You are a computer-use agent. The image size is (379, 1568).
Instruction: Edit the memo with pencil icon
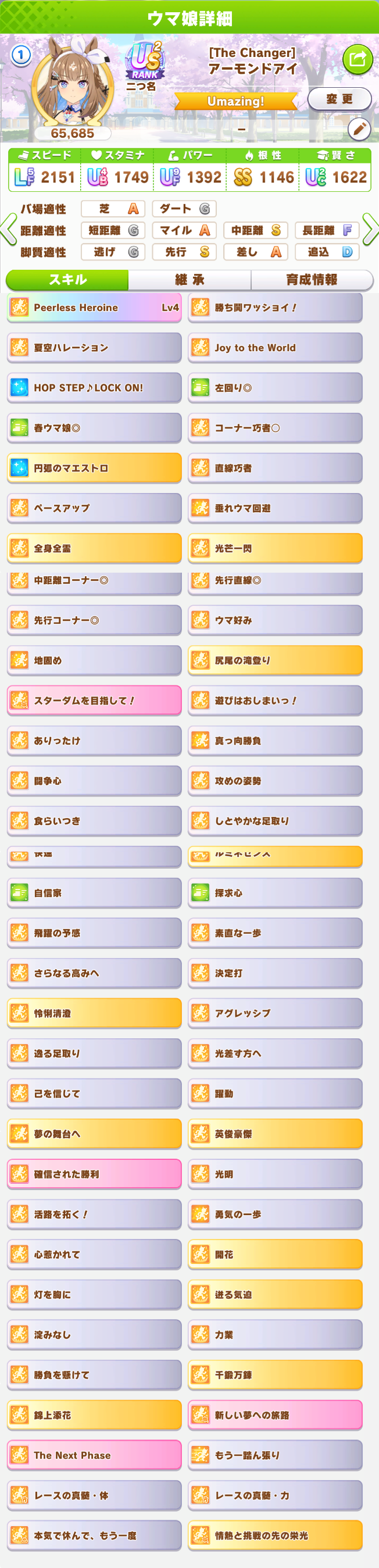tap(359, 128)
